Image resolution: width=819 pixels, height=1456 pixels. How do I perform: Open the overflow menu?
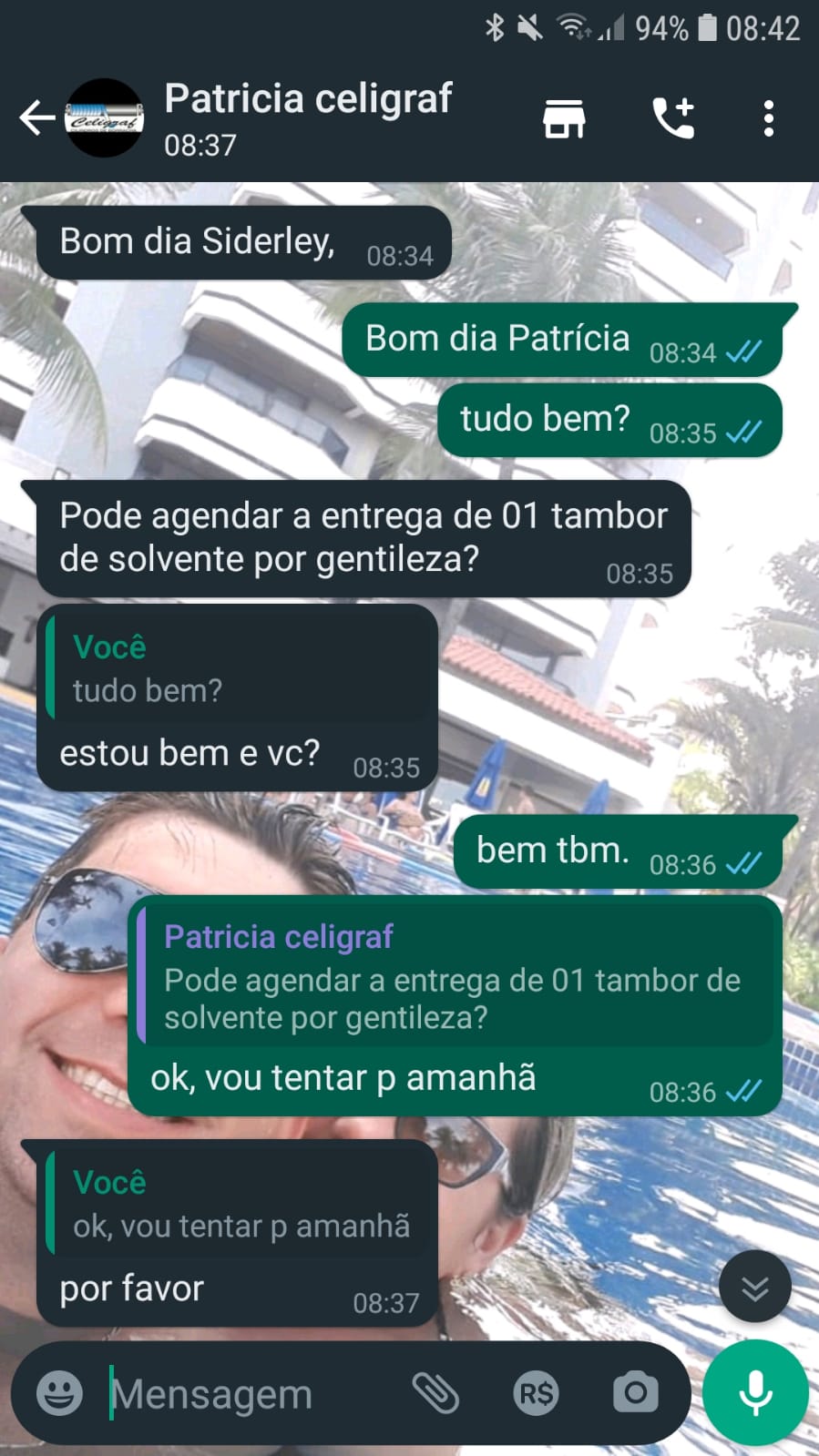[769, 119]
